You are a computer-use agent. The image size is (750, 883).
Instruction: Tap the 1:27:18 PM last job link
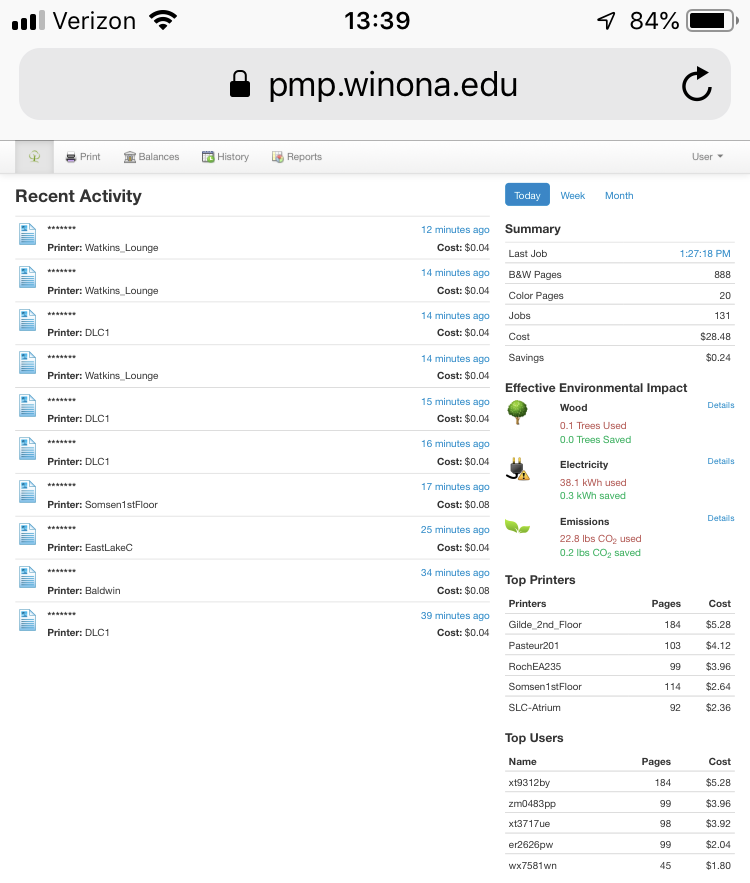click(x=705, y=254)
